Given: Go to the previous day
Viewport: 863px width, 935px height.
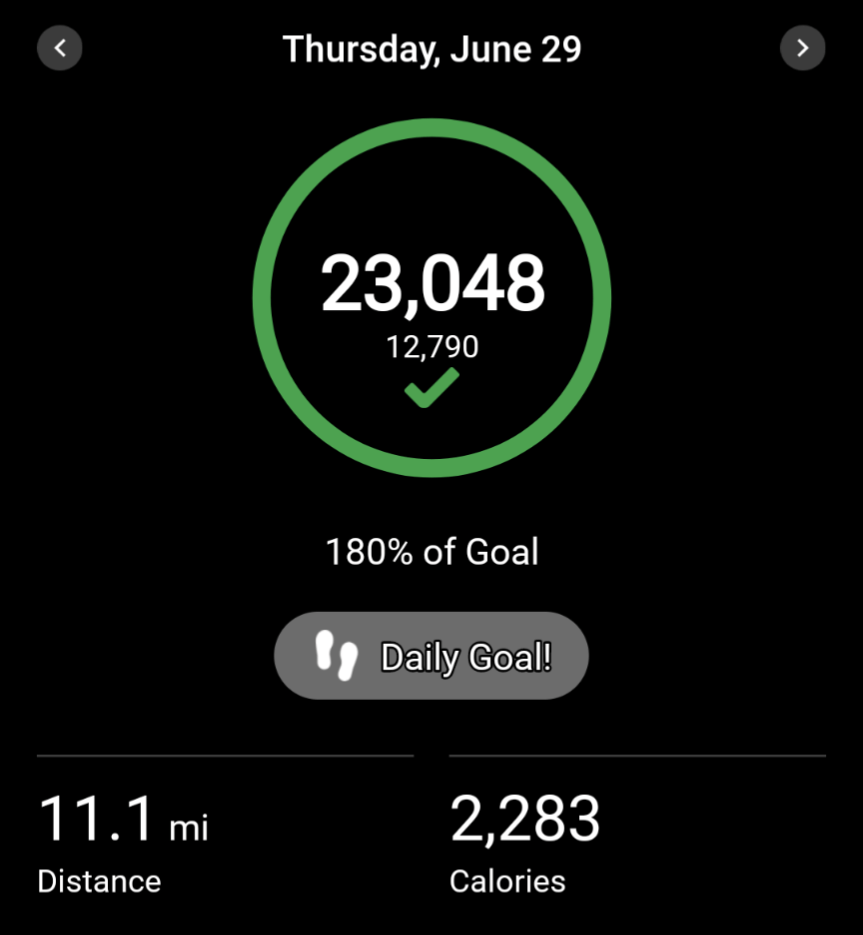Looking at the screenshot, I should (x=60, y=48).
